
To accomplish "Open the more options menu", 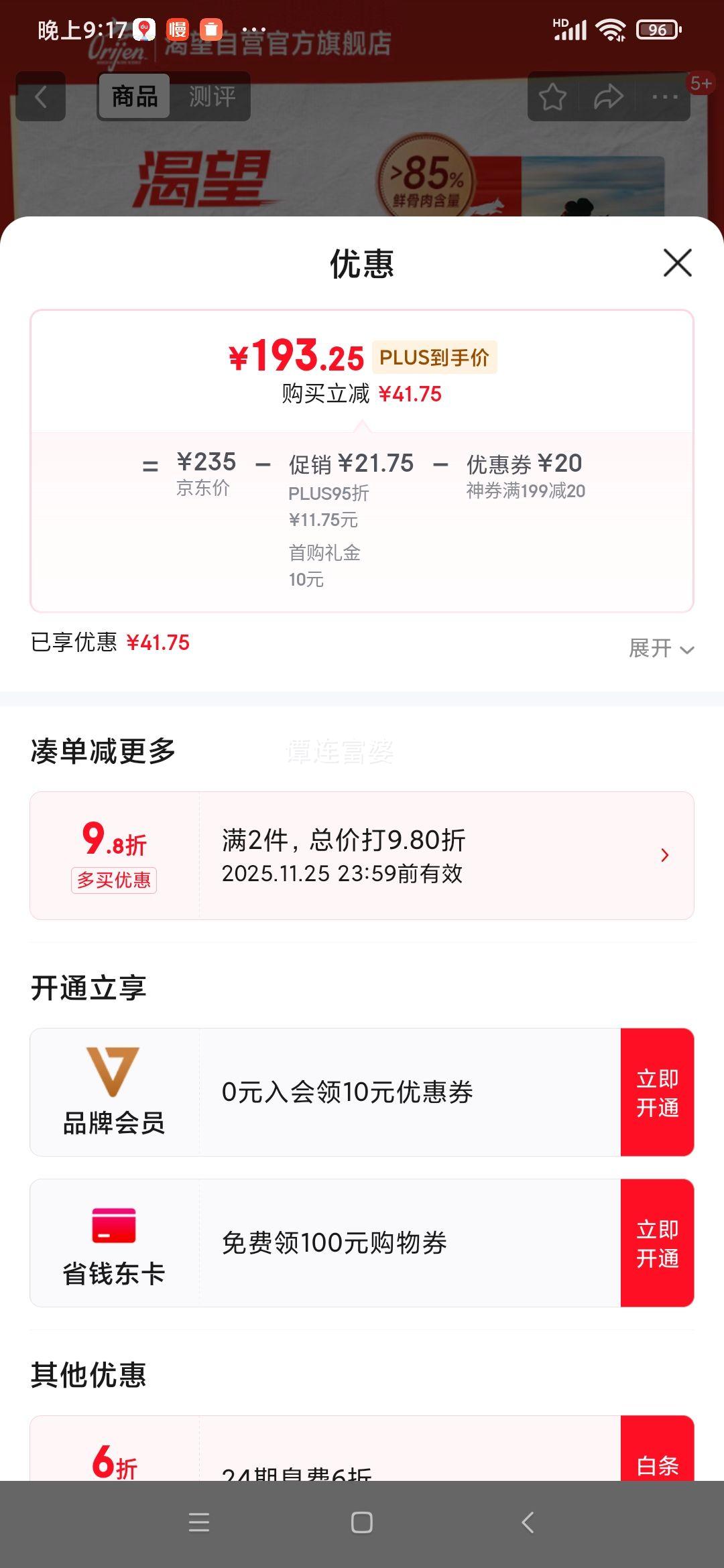I will pyautogui.click(x=665, y=97).
